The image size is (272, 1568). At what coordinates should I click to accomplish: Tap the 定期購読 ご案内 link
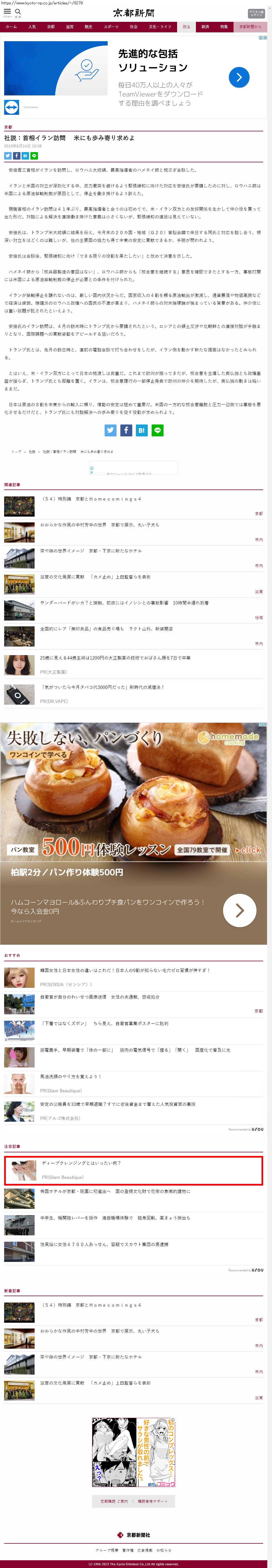tap(114, 1502)
